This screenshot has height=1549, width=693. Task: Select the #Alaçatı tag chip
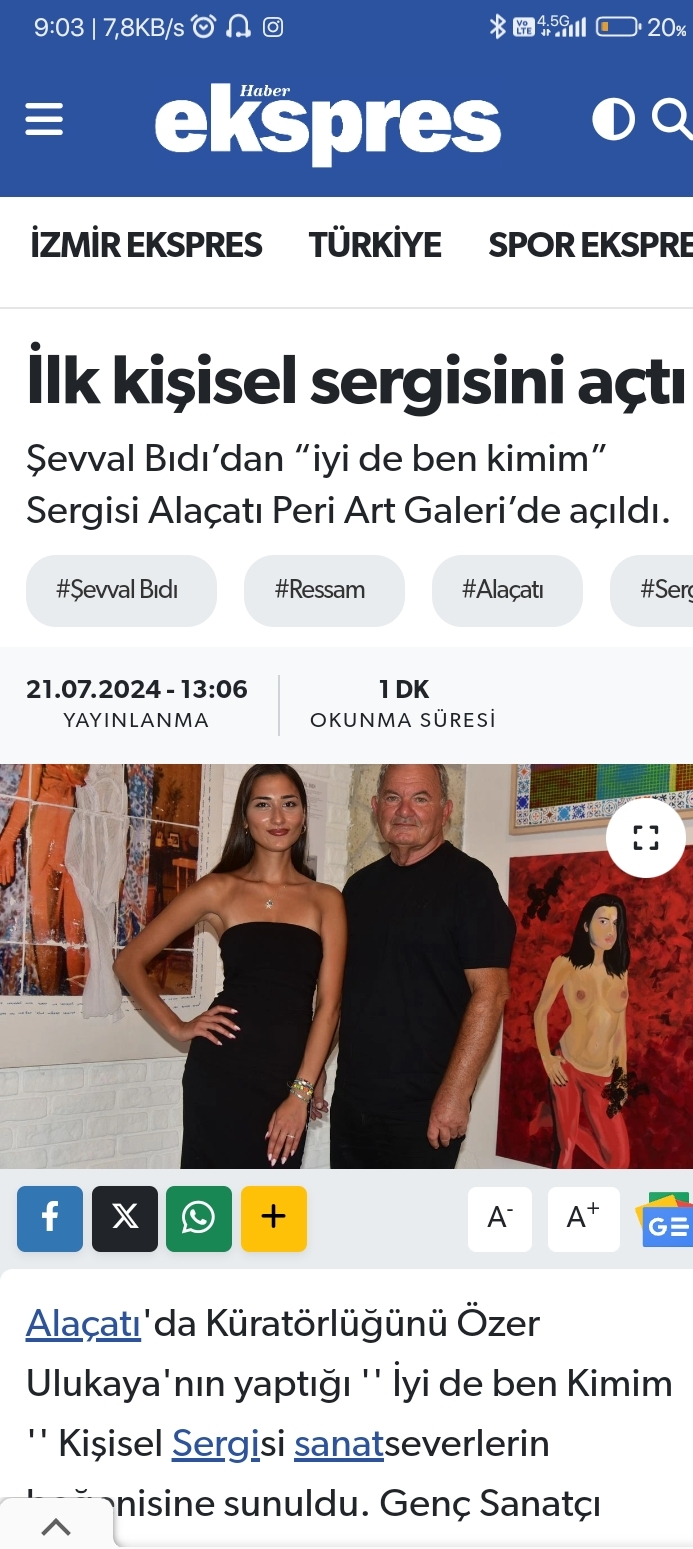(507, 590)
